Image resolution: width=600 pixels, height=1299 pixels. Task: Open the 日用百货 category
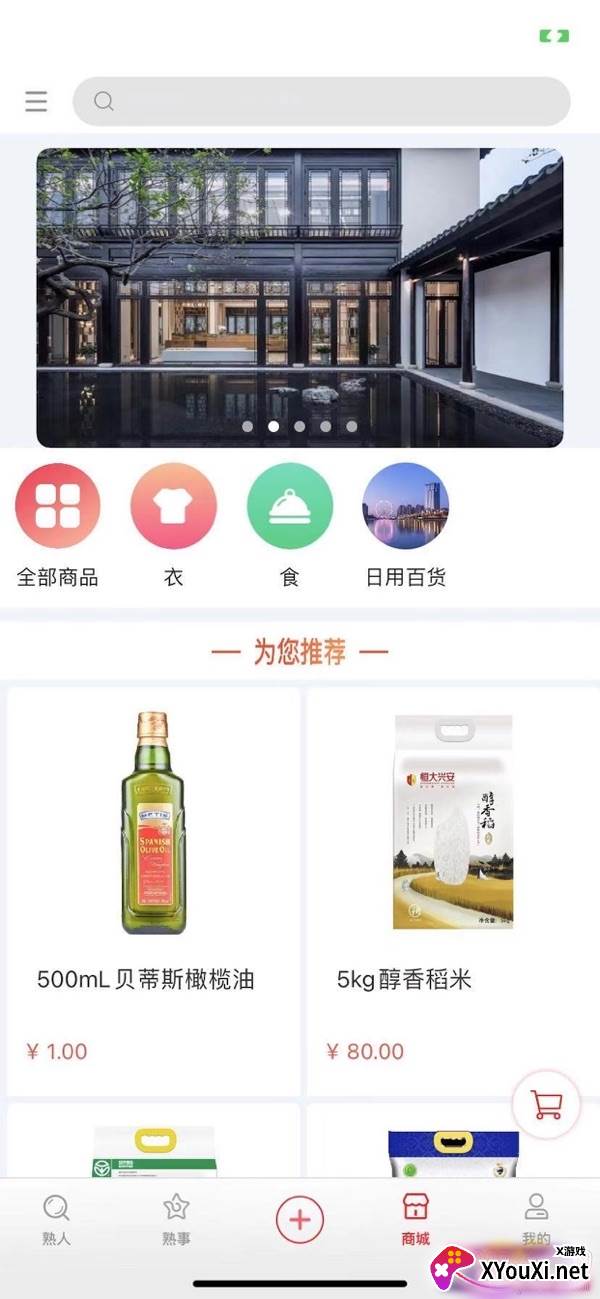click(x=405, y=506)
